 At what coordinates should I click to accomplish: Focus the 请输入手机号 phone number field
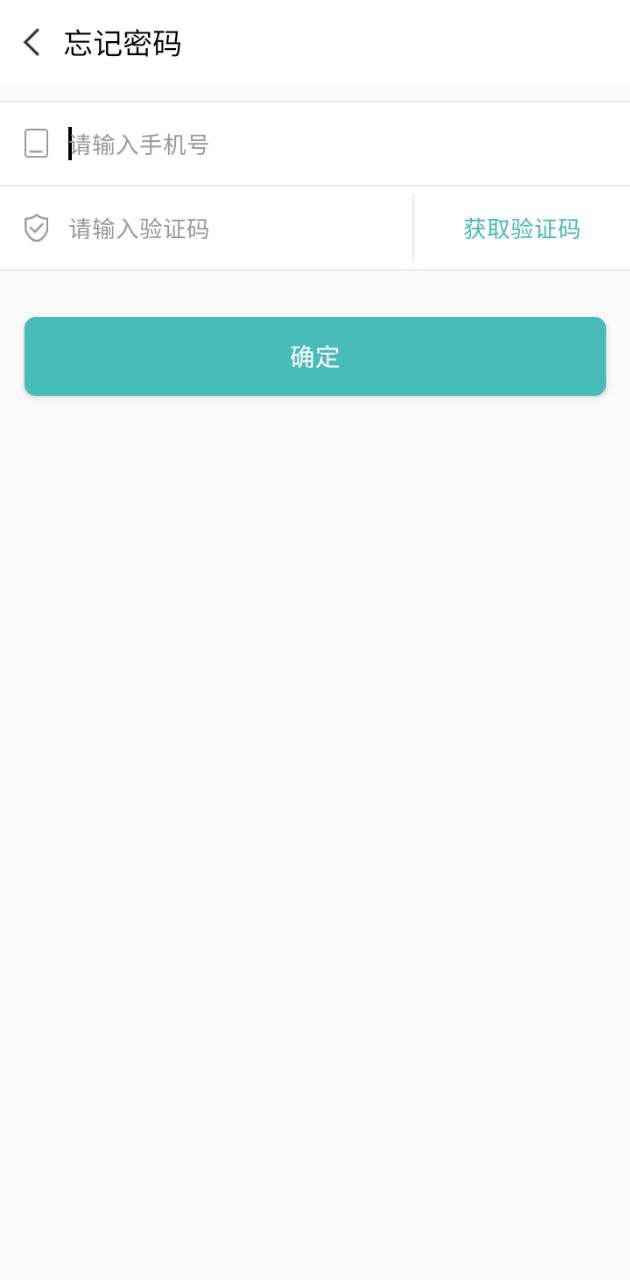coord(300,145)
